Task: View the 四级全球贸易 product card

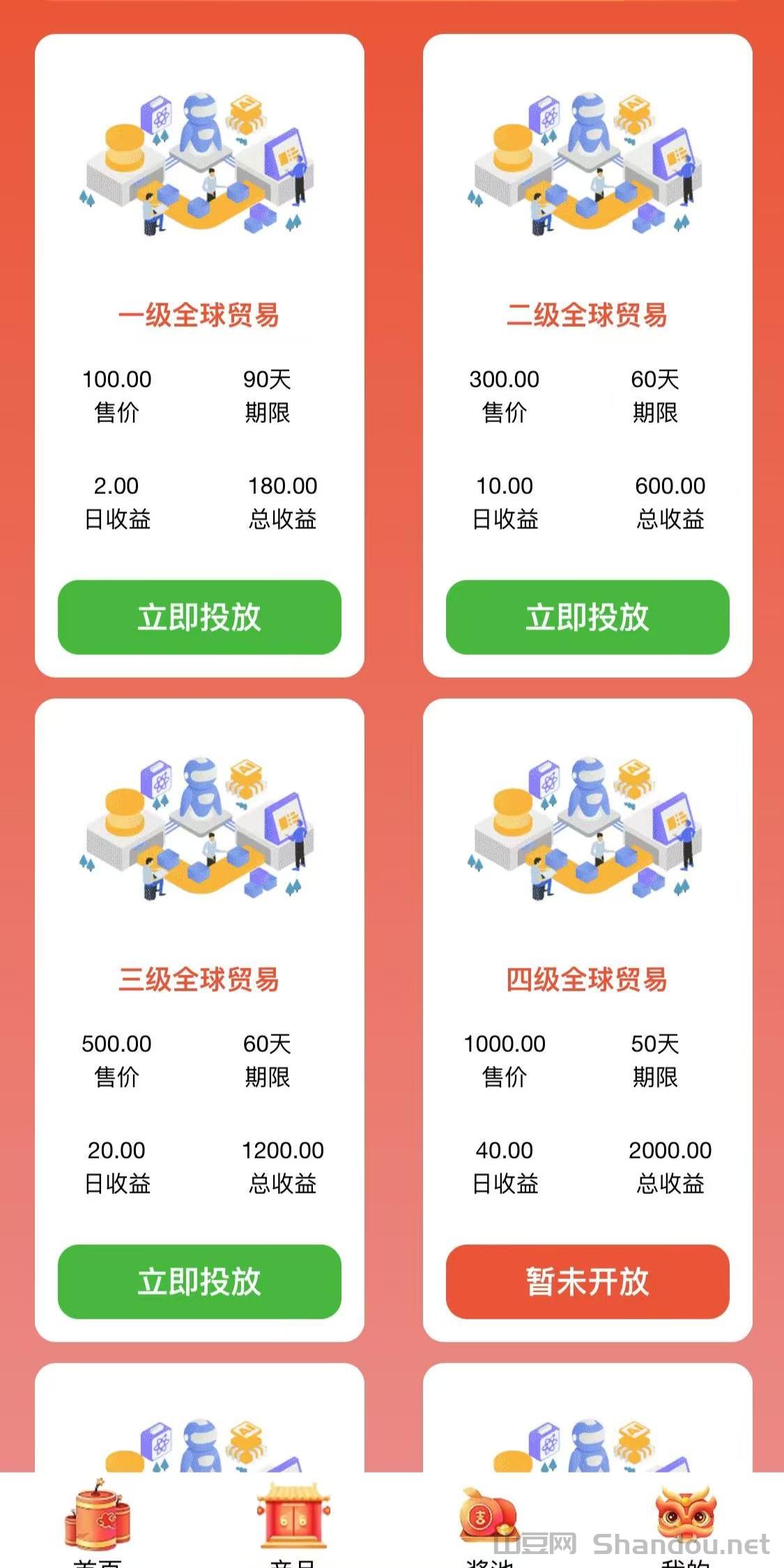Action: pos(587,979)
